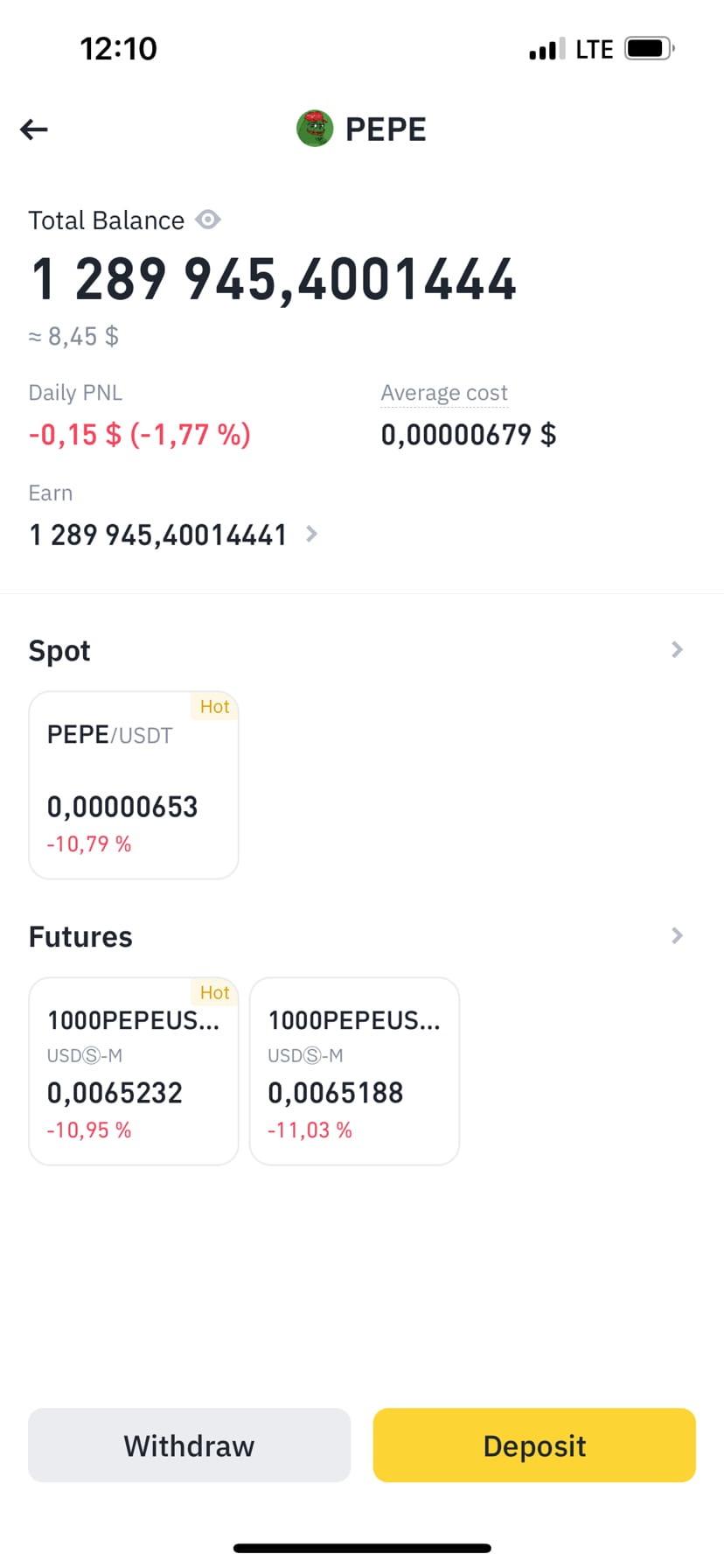Go back using the arrow icon
Screen dimensions: 724x1568
point(34,129)
